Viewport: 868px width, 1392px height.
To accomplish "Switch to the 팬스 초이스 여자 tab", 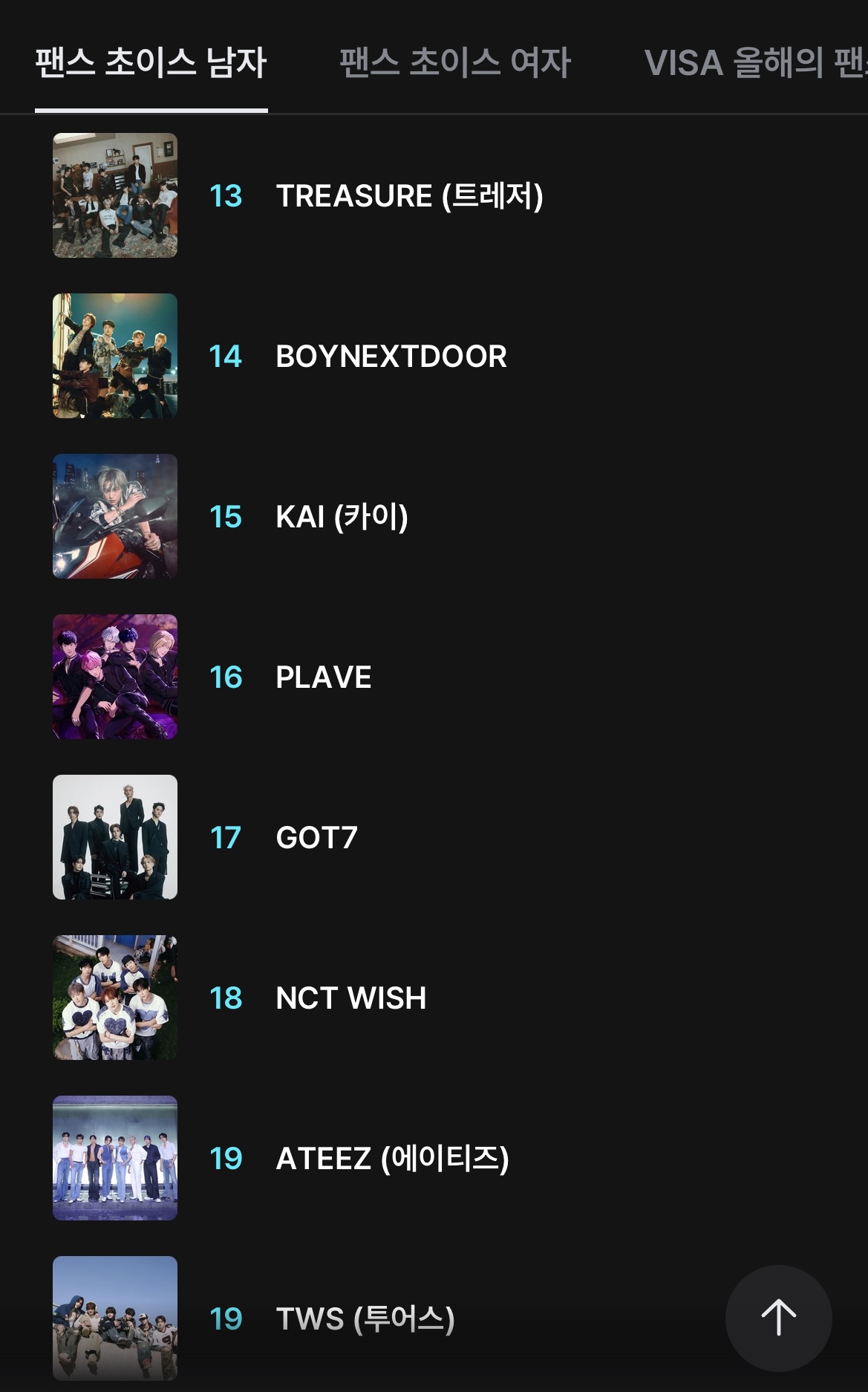I will click(455, 62).
